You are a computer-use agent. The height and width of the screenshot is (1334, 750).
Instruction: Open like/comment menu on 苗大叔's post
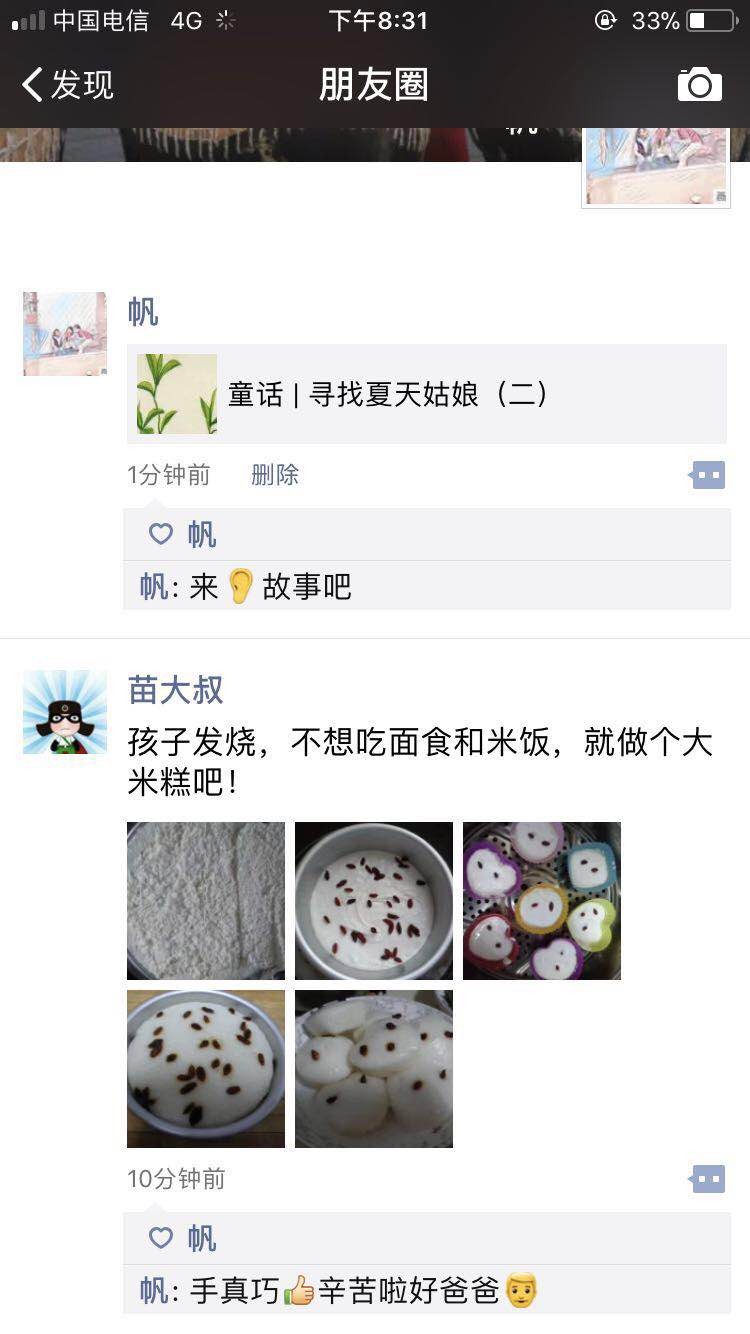point(708,1179)
